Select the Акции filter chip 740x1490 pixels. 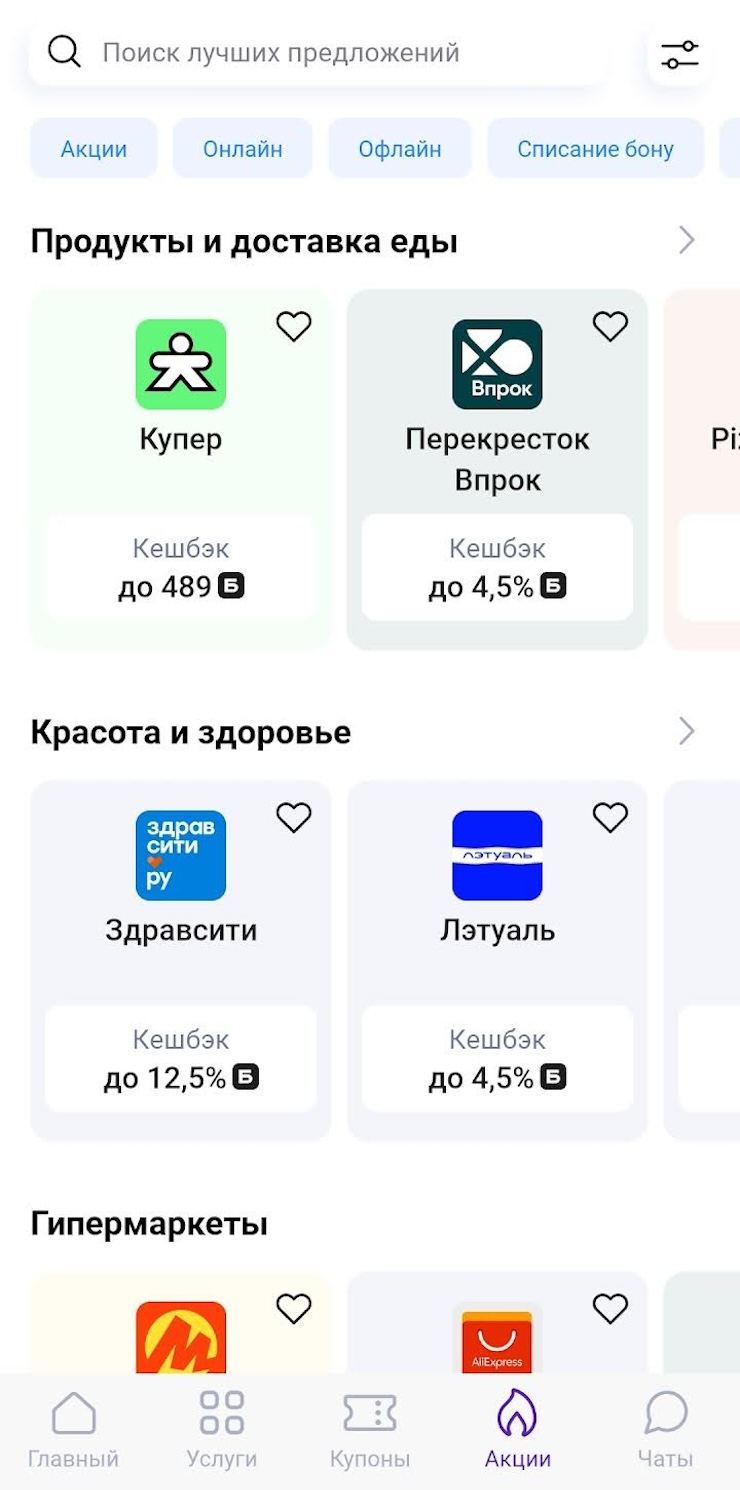tap(94, 149)
